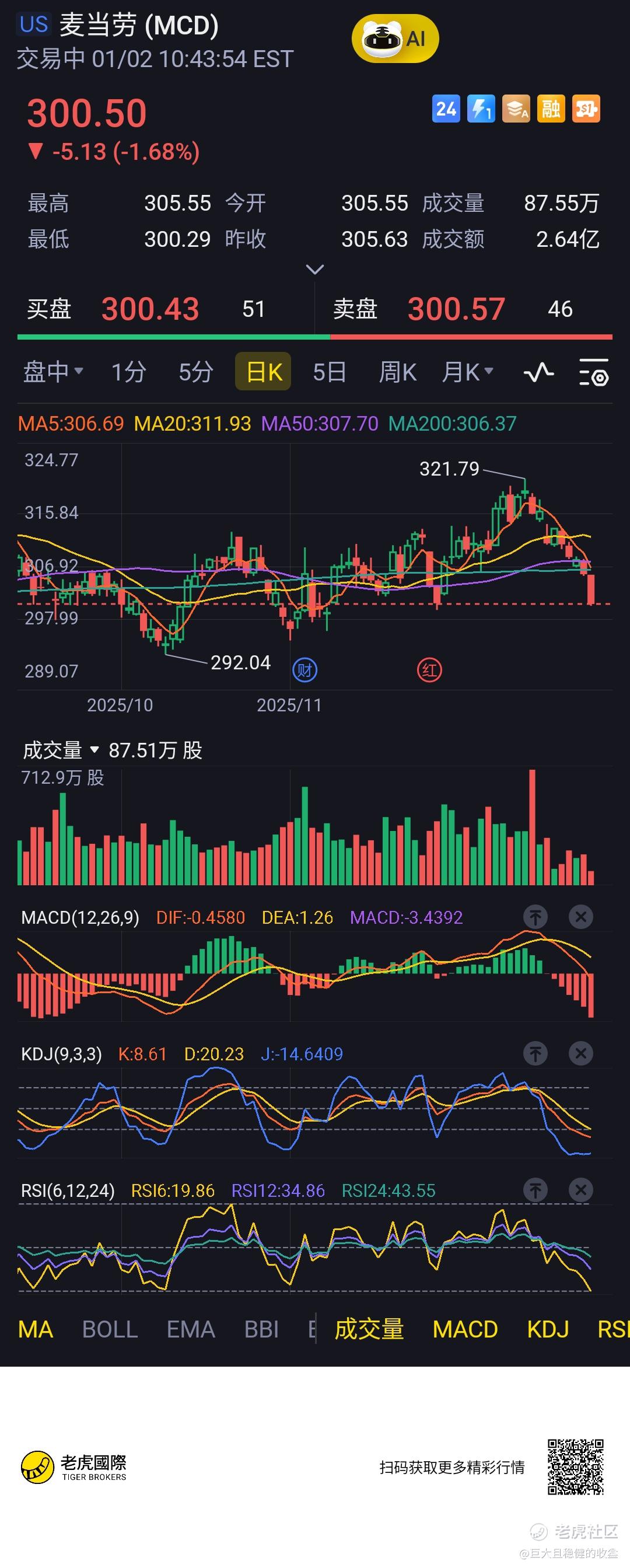Switch chart to 1分 interval
This screenshot has height=1568, width=630.
(128, 371)
